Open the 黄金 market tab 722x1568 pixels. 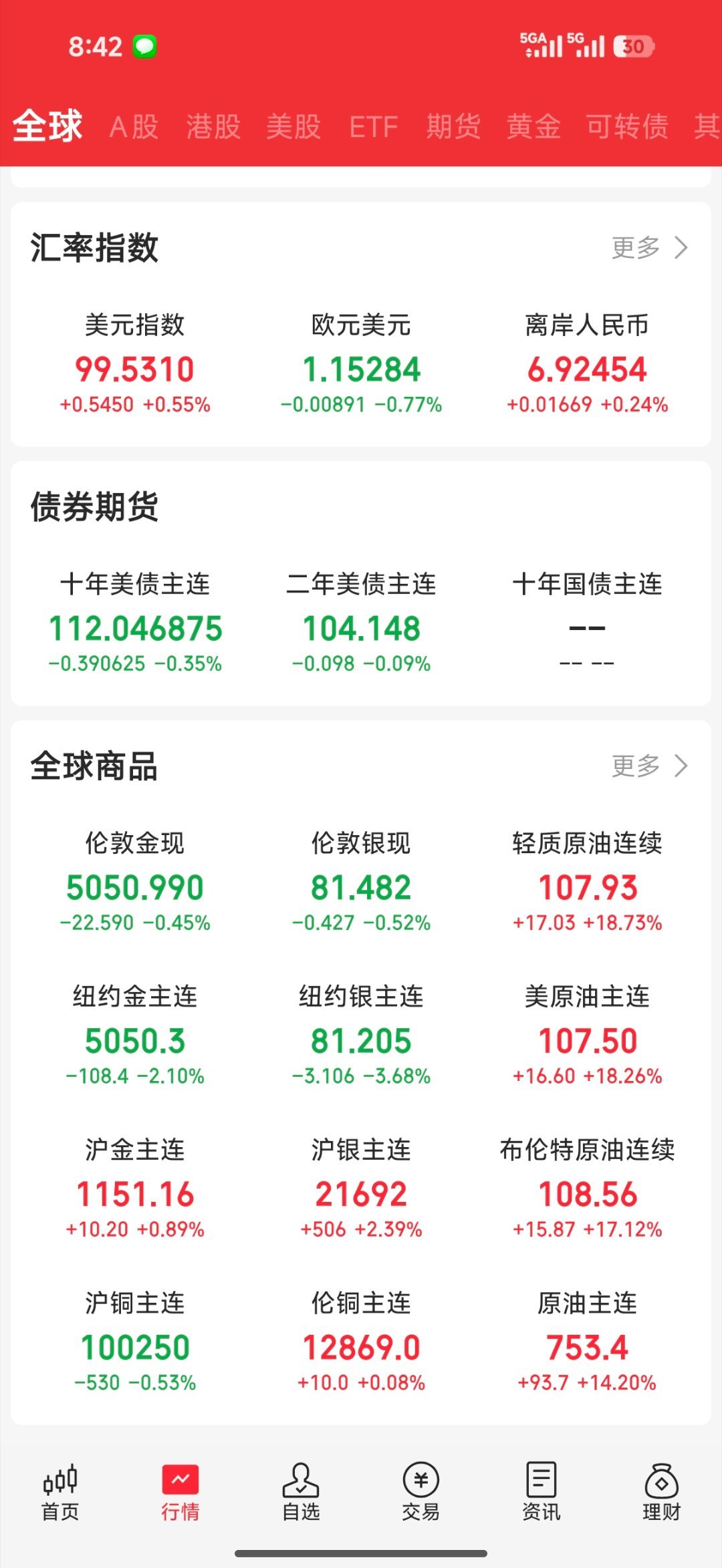(x=535, y=127)
